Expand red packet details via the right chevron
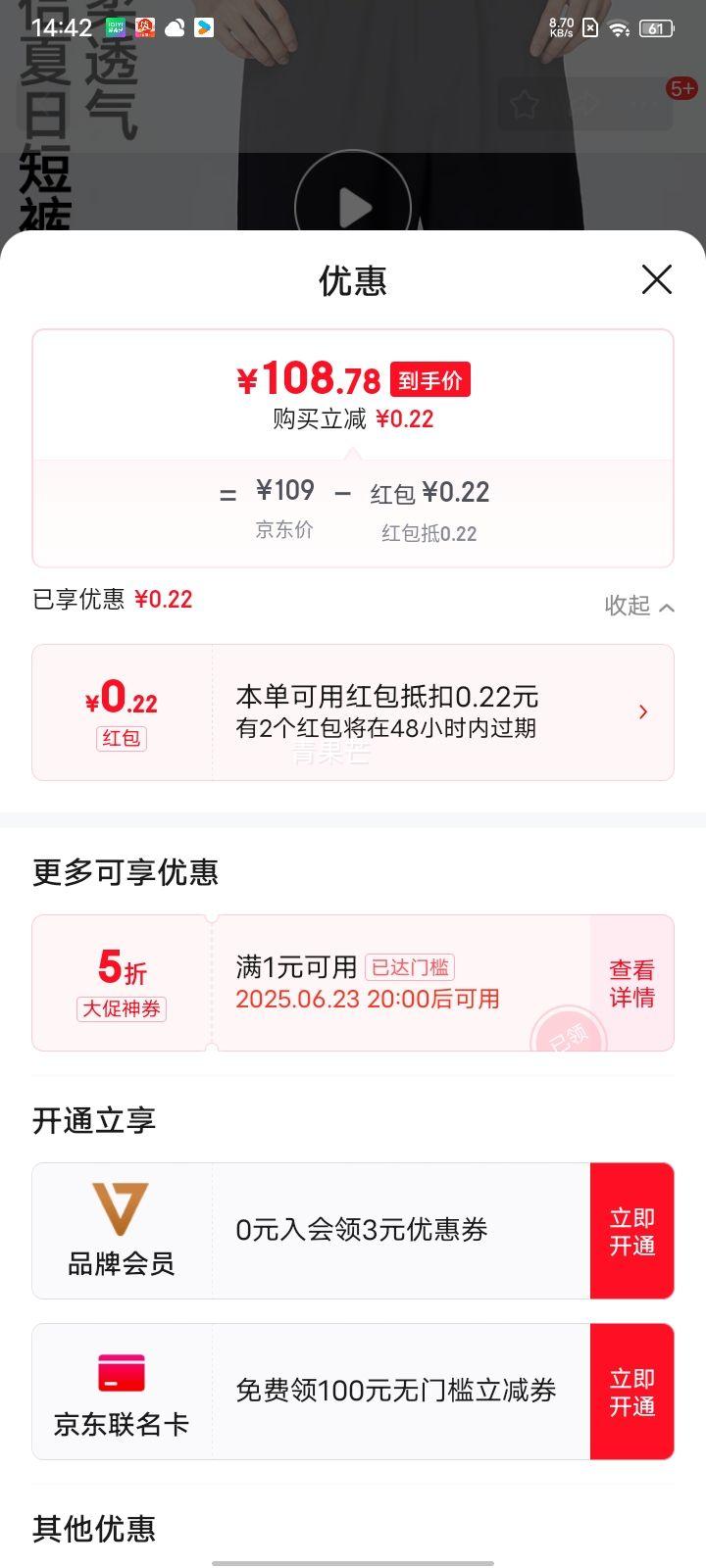The image size is (706, 1568). [x=643, y=711]
